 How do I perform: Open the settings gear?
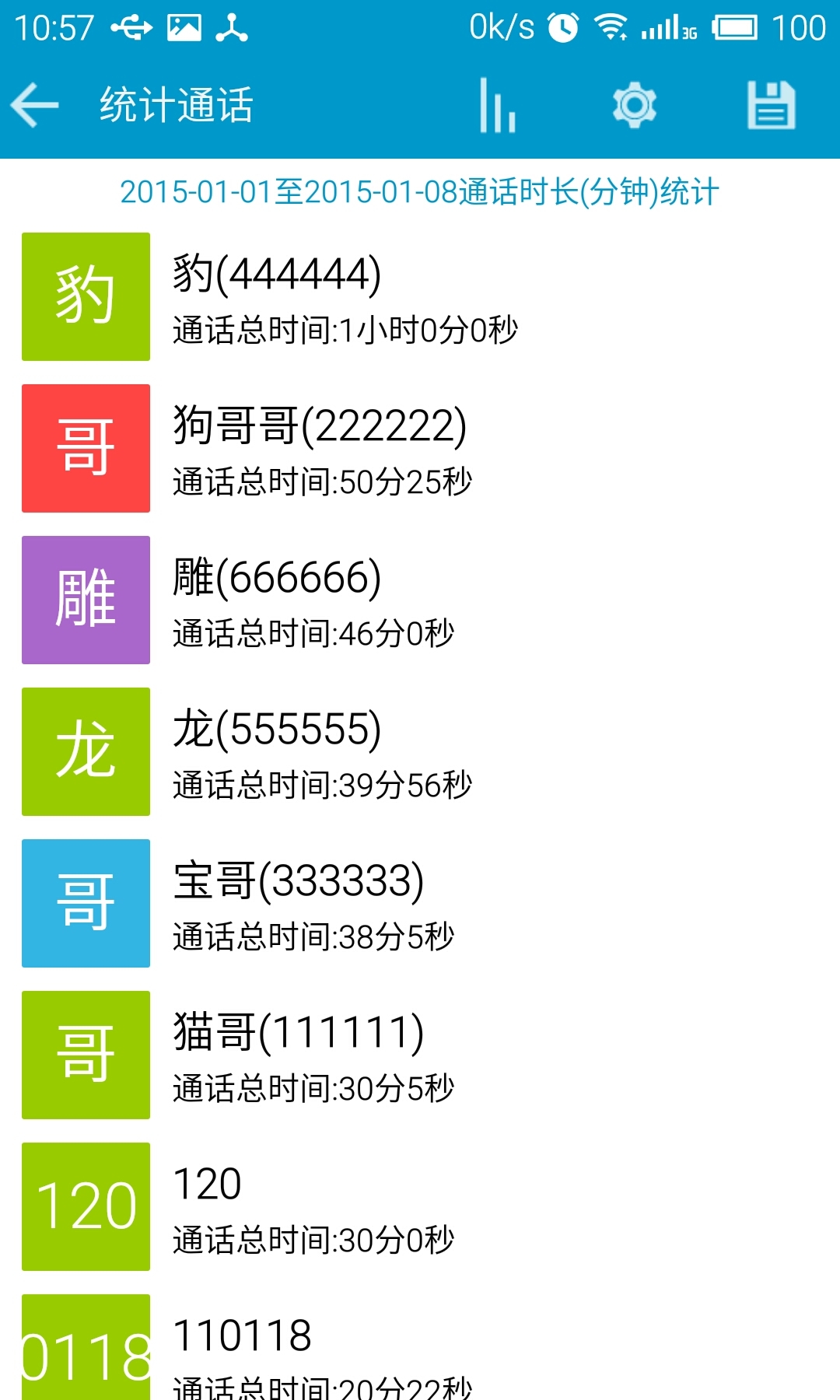tap(634, 105)
